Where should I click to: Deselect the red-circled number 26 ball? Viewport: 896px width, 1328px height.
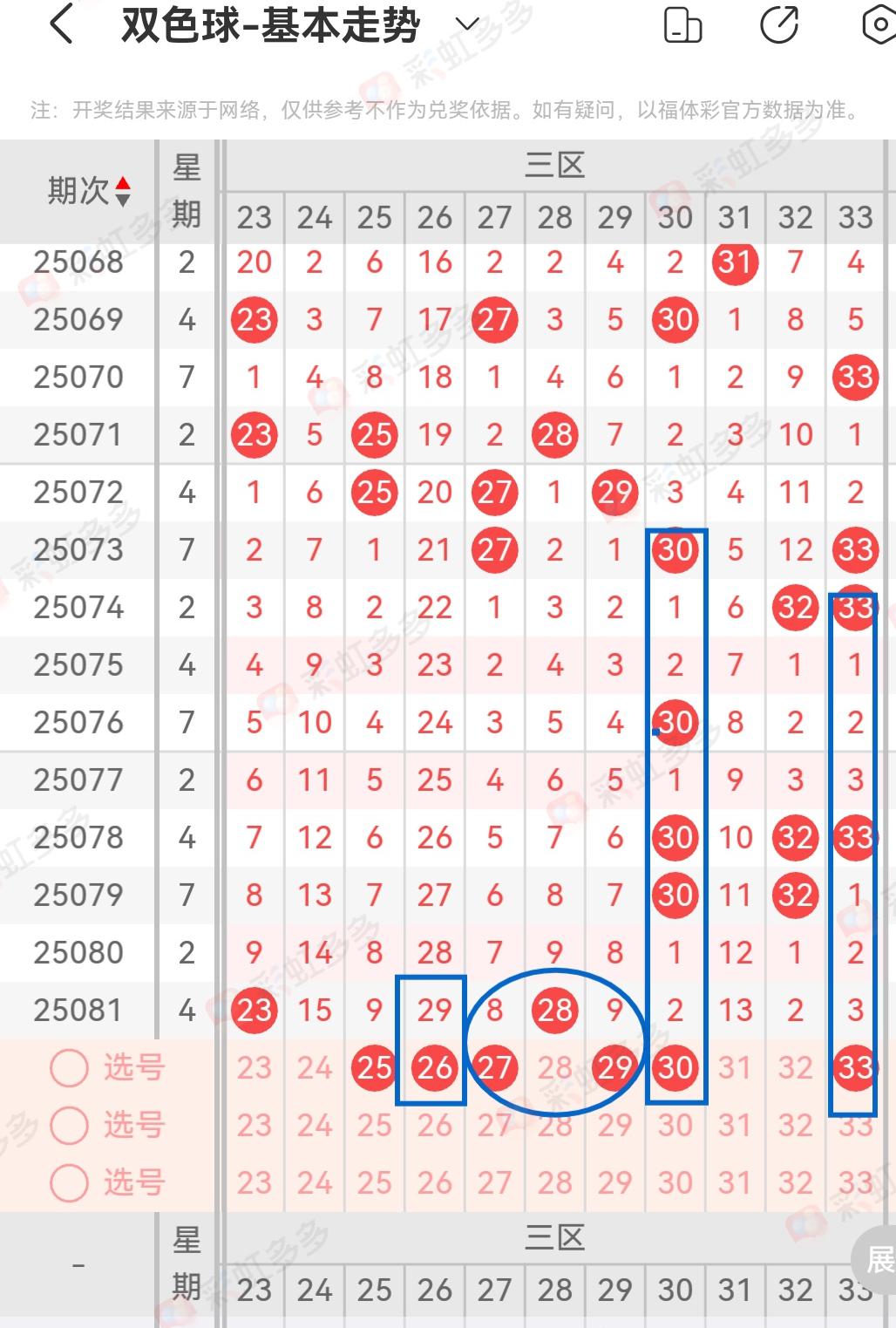coord(434,1067)
